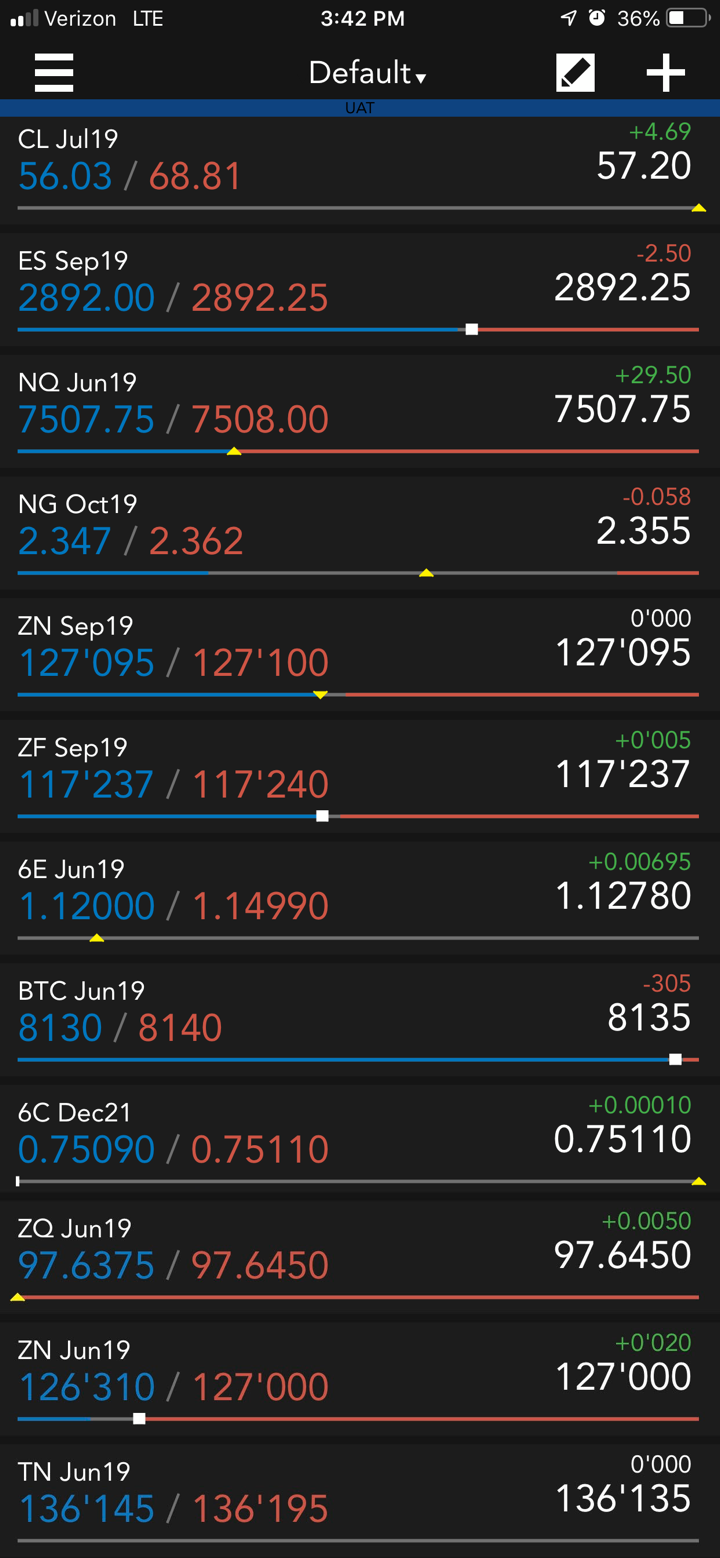Open the 6C Dec21 contract row
The width and height of the screenshot is (720, 1558).
point(360,1139)
